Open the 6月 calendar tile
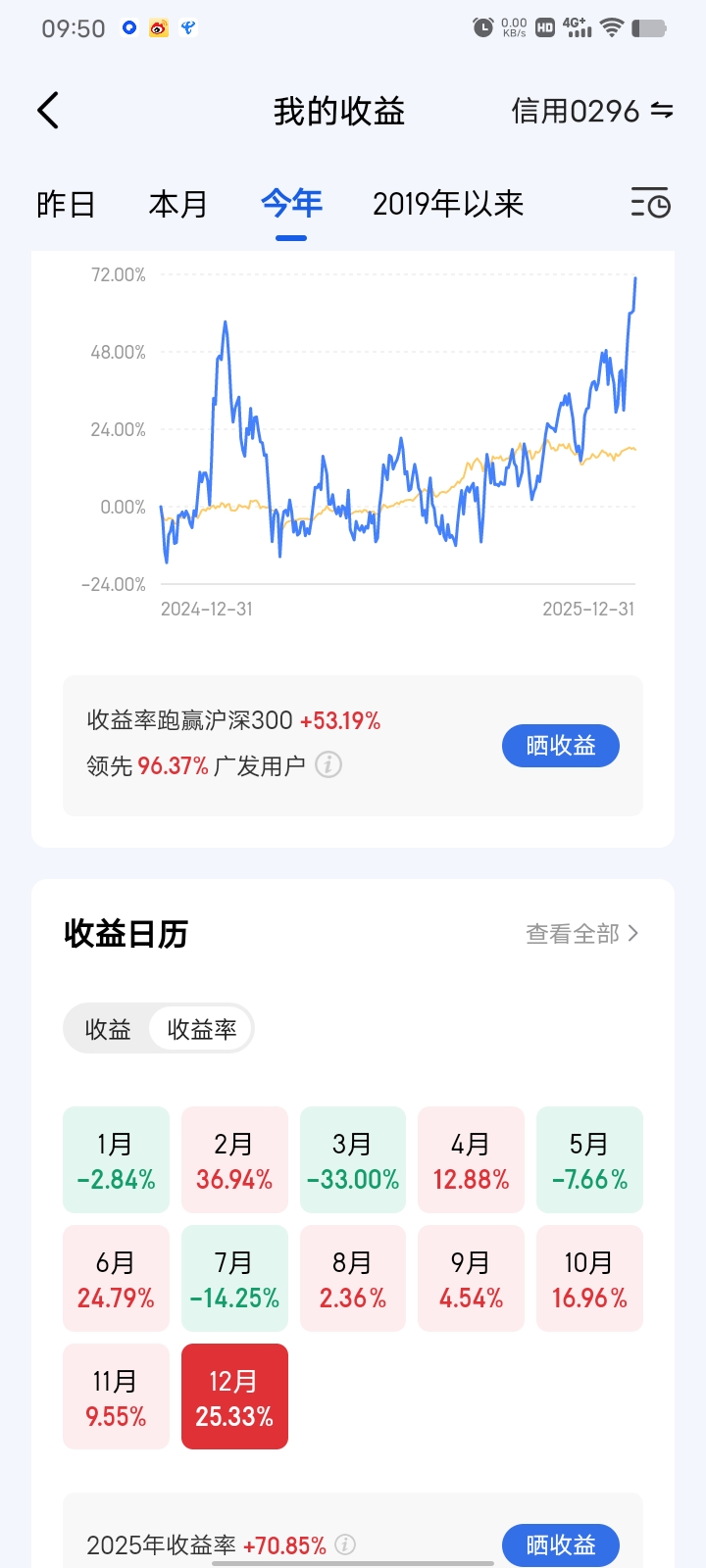The image size is (706, 1568). point(116,1279)
